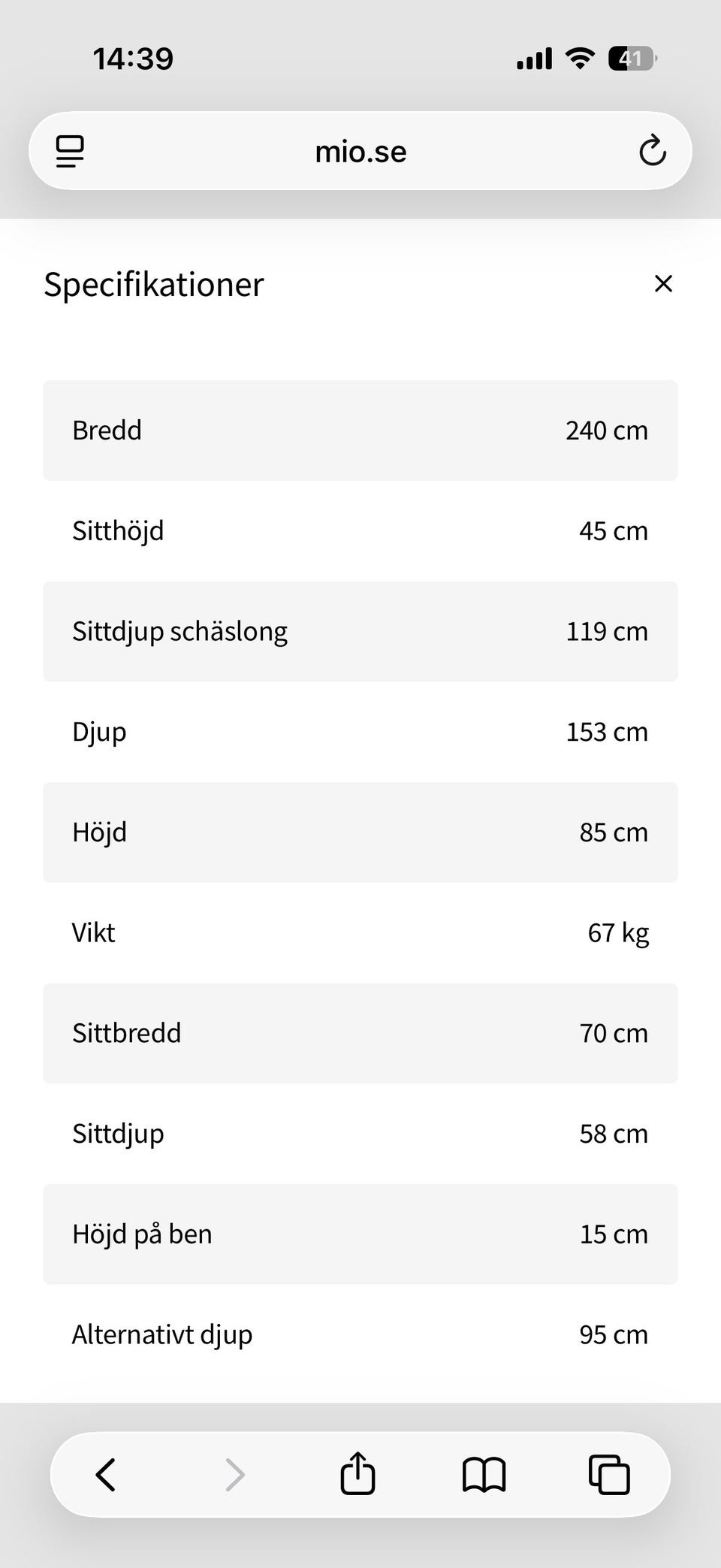721x1568 pixels.
Task: Reload the mio.se page
Action: pyautogui.click(x=652, y=151)
